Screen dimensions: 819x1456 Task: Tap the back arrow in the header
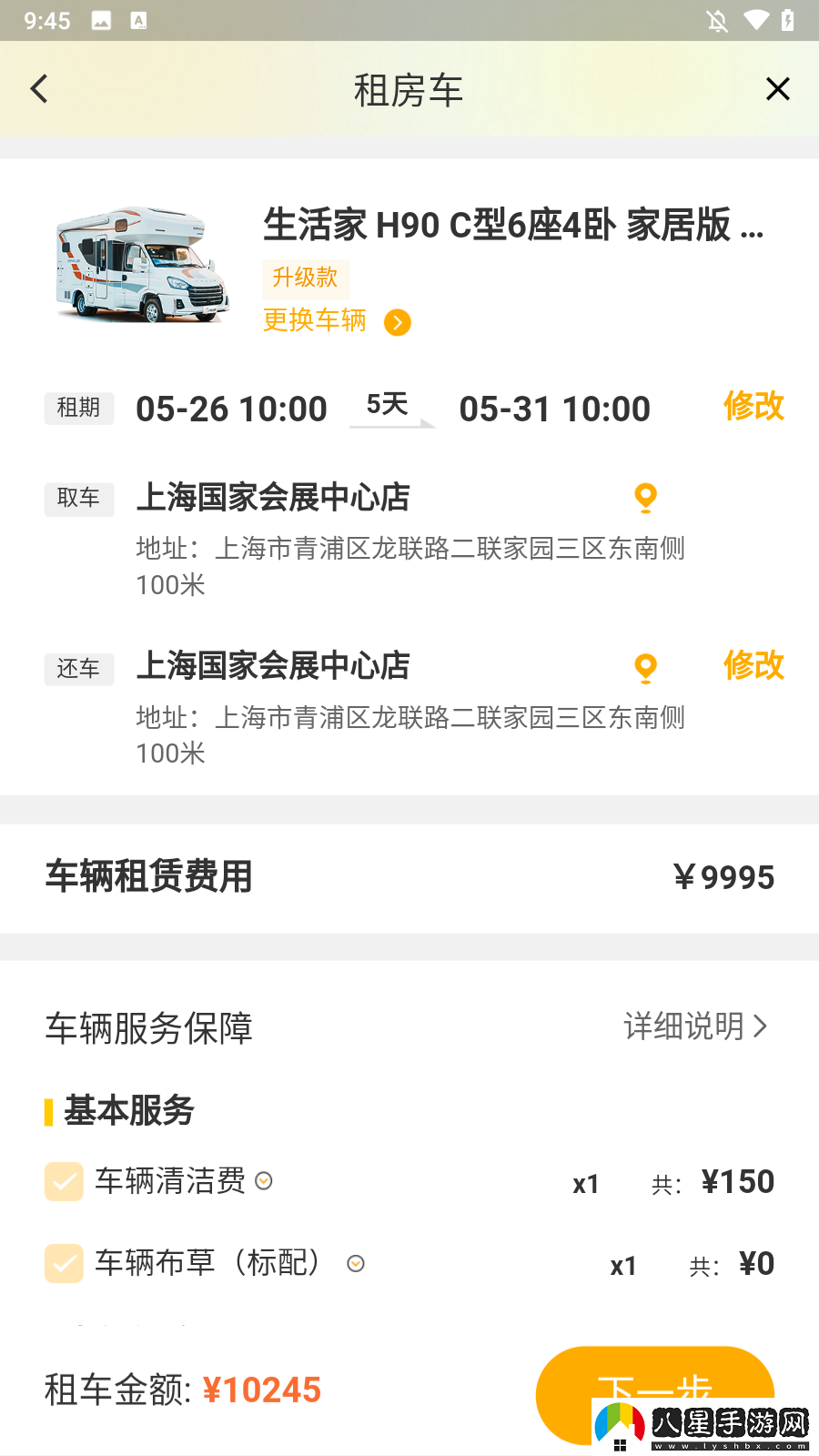pos(38,88)
